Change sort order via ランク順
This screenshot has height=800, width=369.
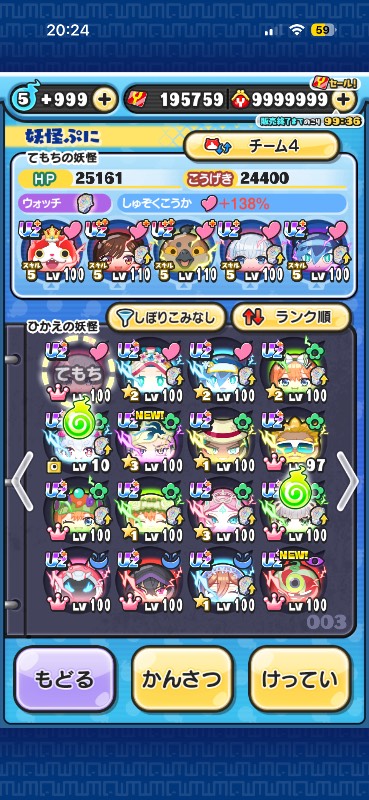click(291, 317)
